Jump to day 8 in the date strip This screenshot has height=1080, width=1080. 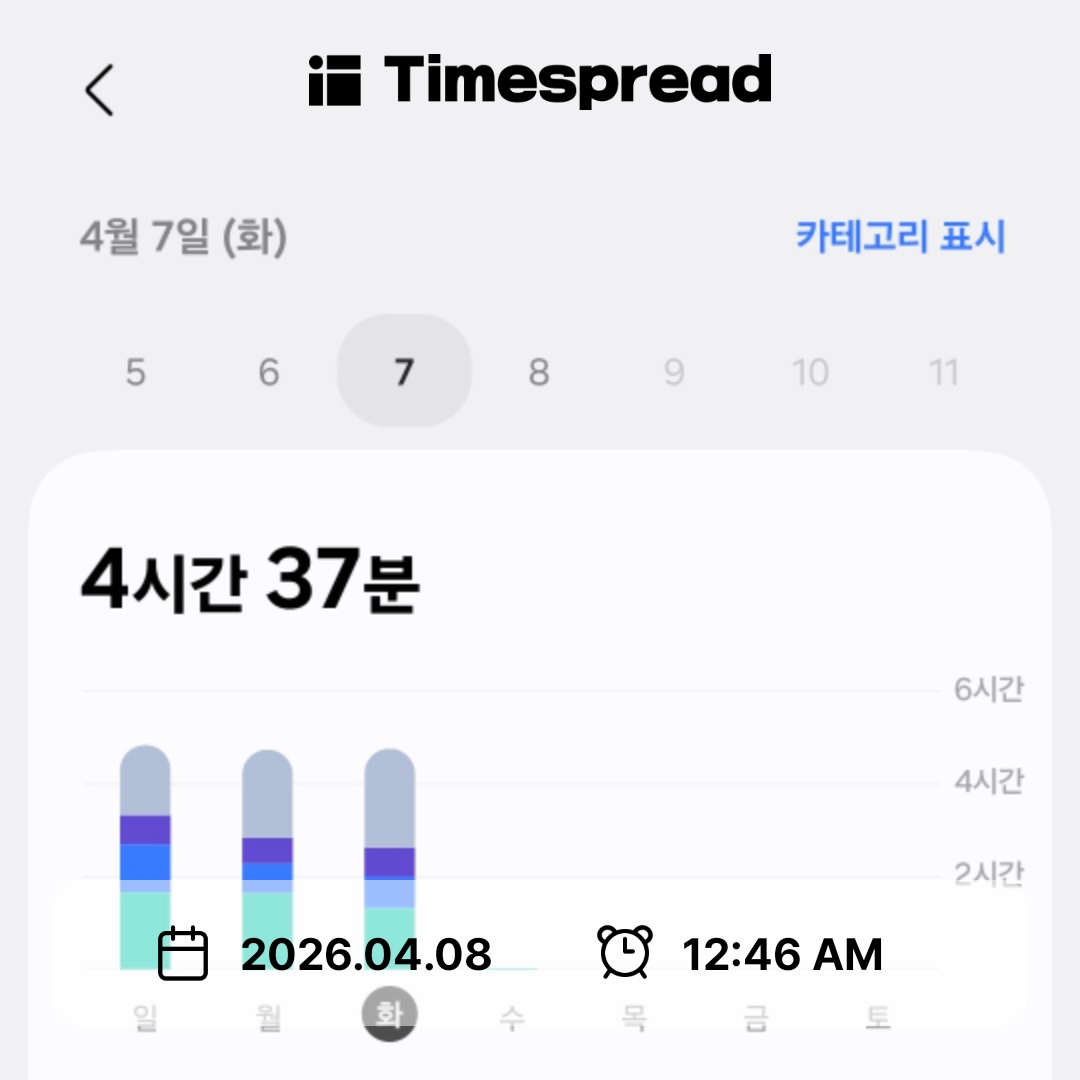(538, 373)
